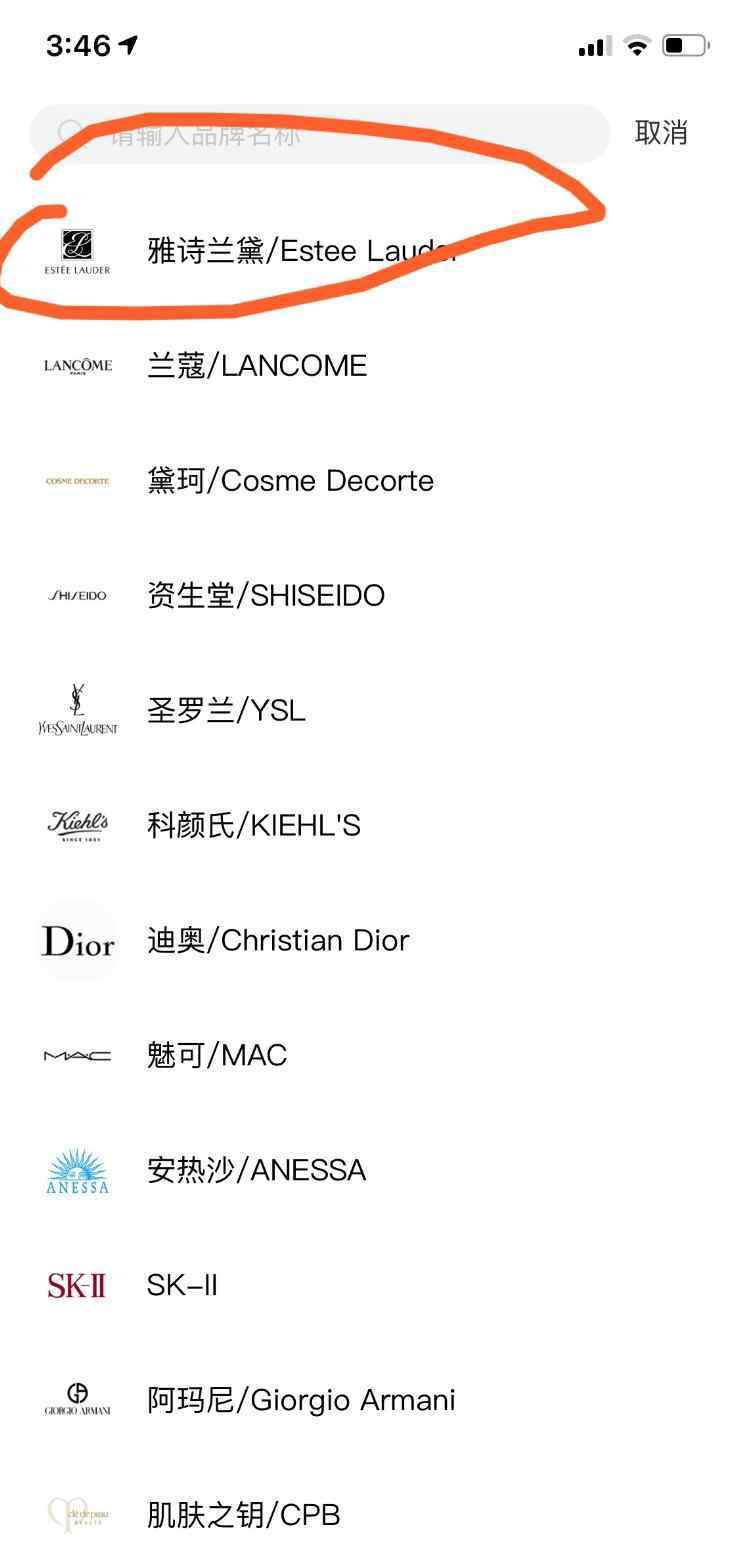
Task: Open the 黛珂/Cosme Decorte brand
Action: pyautogui.click(x=369, y=480)
